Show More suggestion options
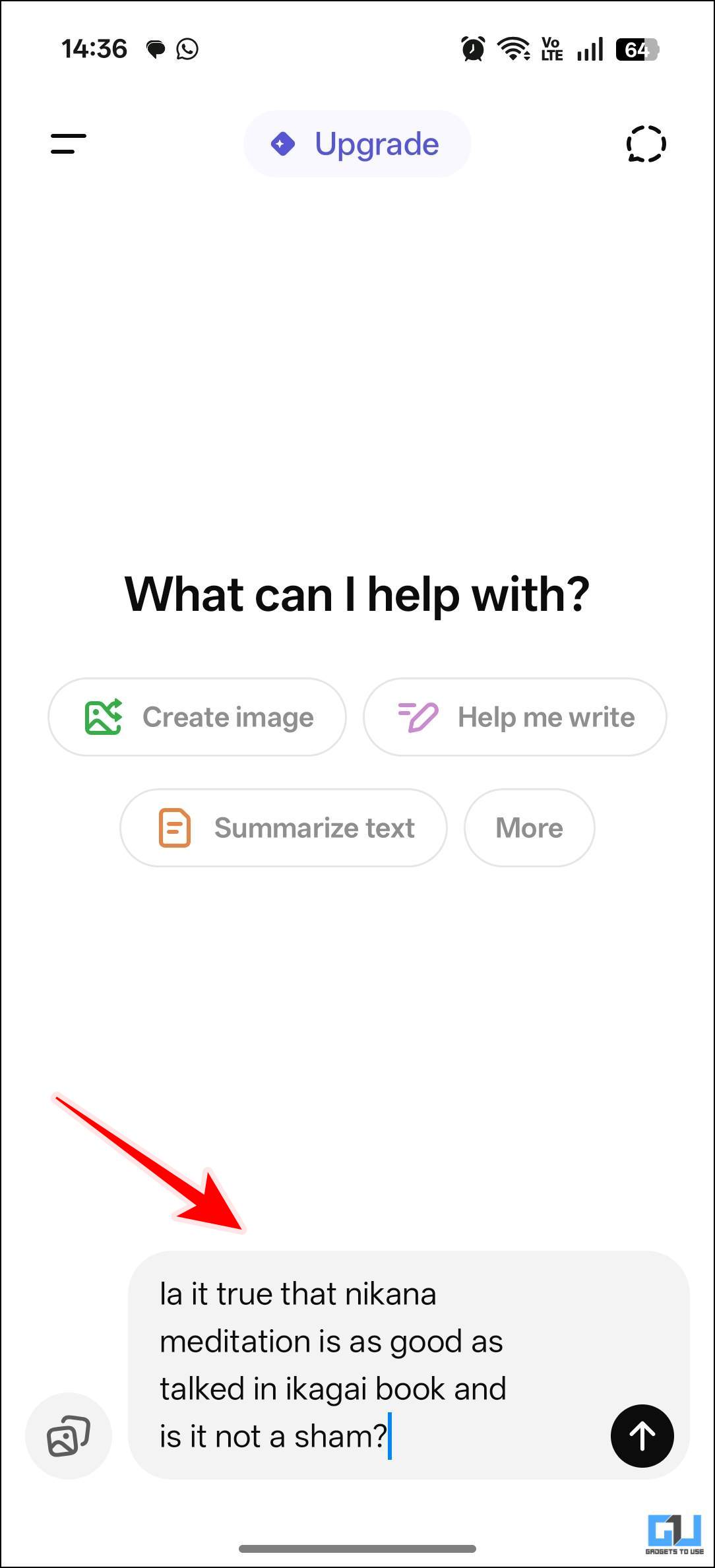Screen dimensions: 715x1568 click(x=529, y=828)
